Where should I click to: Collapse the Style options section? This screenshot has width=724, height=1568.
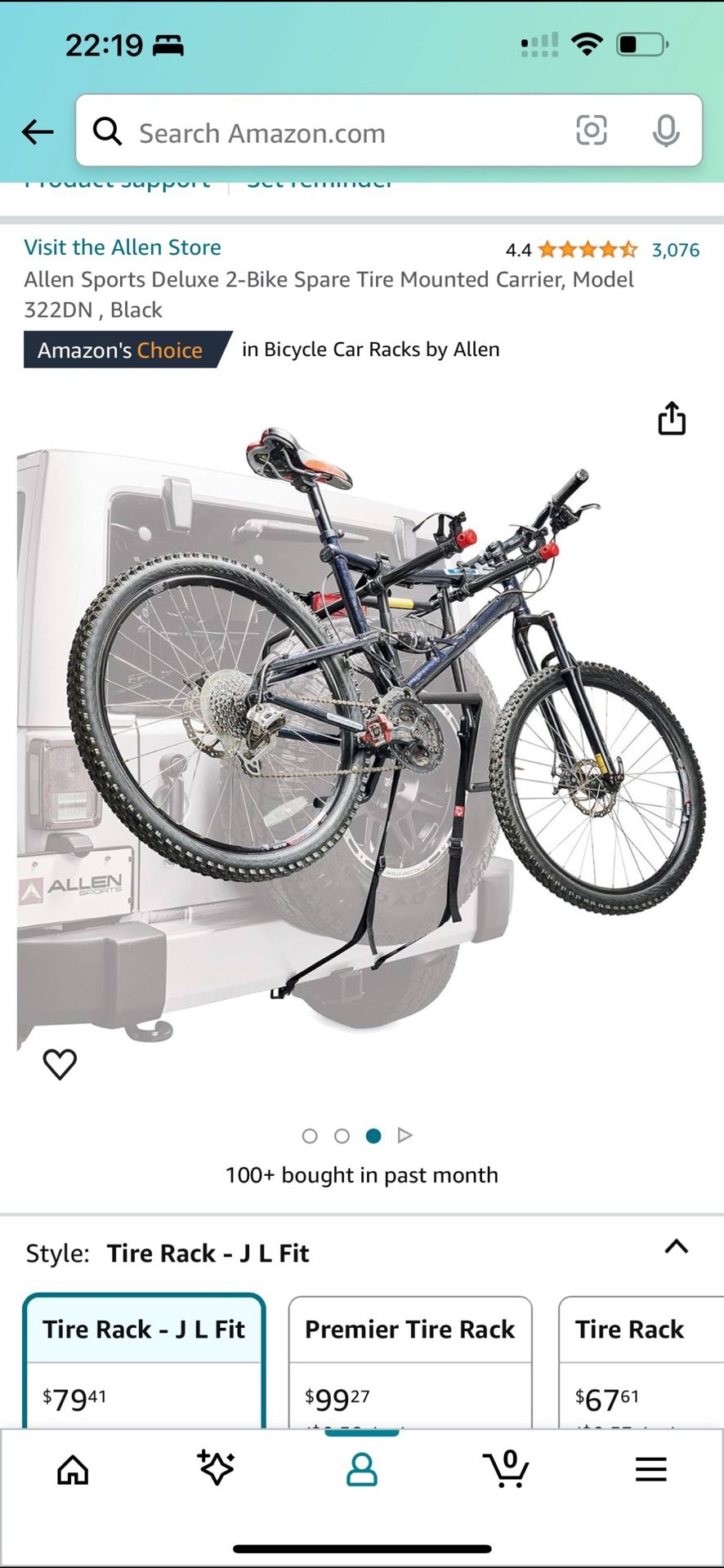[x=676, y=1247]
